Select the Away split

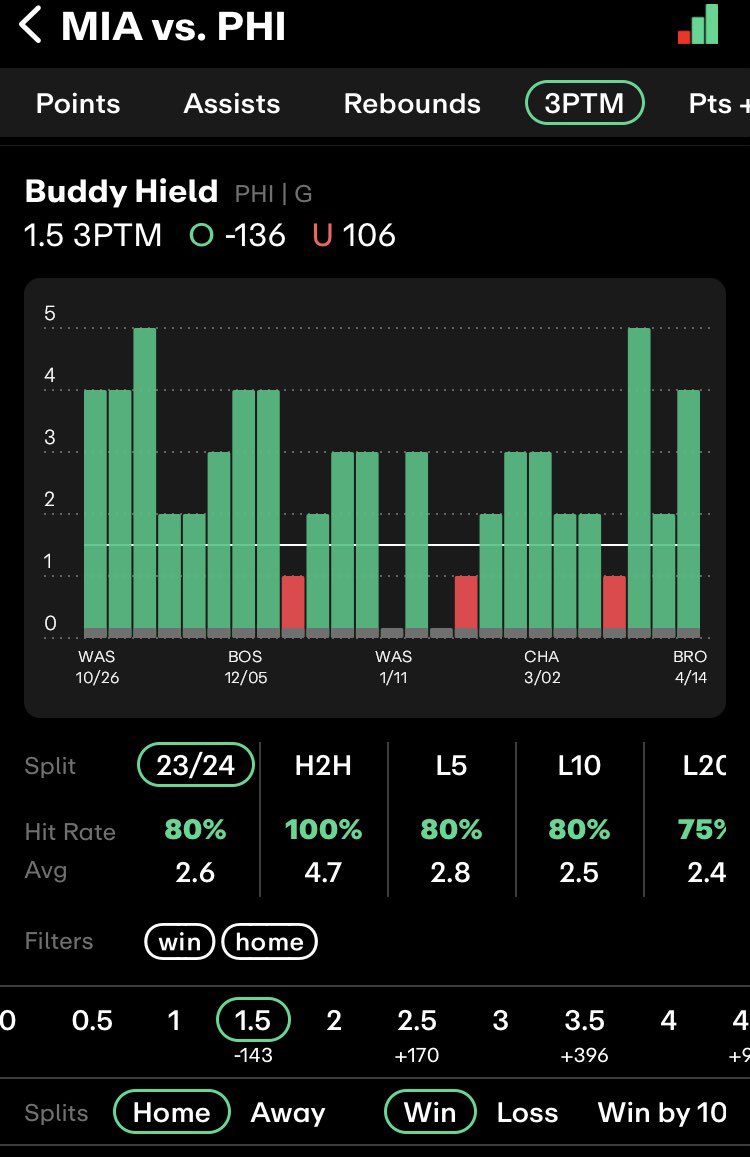click(288, 1113)
